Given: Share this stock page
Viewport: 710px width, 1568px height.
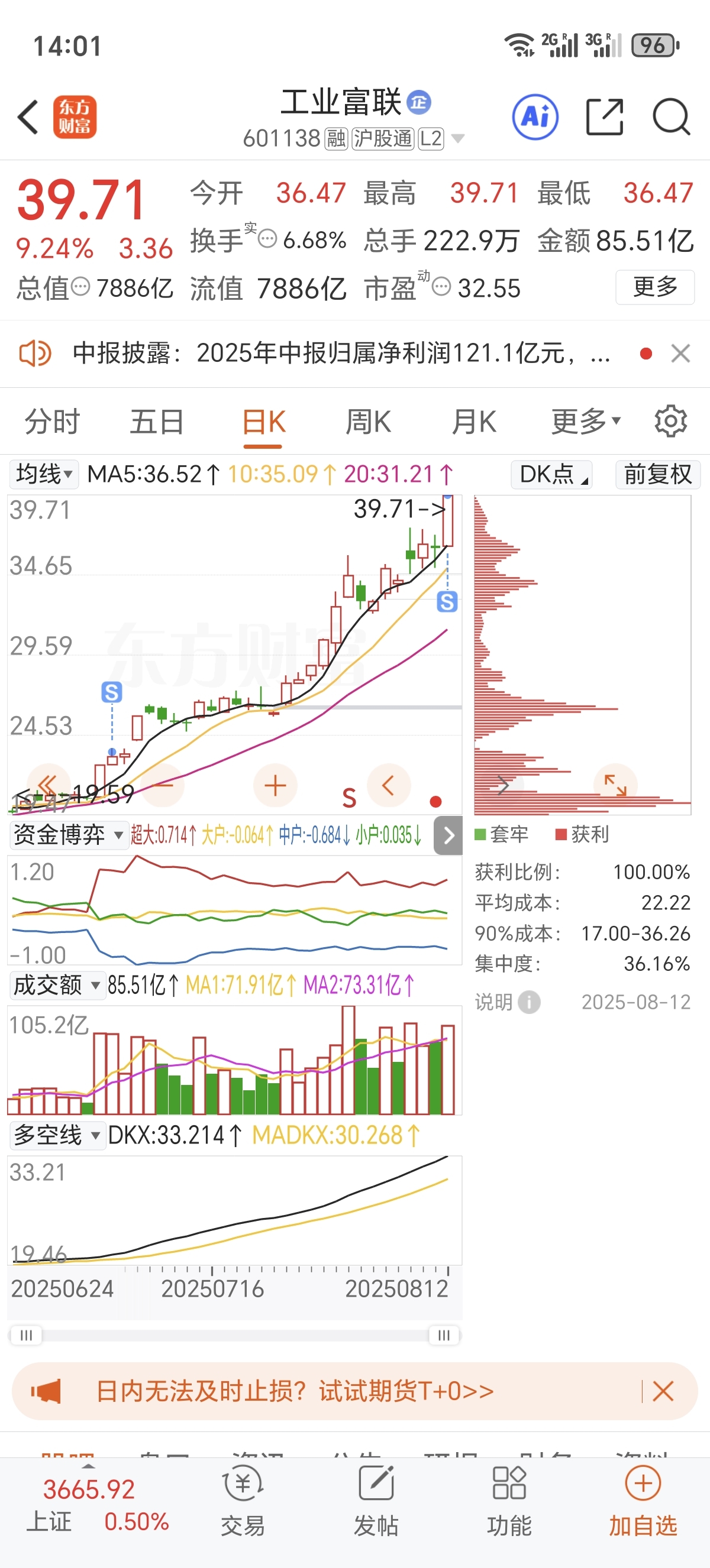Looking at the screenshot, I should pyautogui.click(x=604, y=116).
